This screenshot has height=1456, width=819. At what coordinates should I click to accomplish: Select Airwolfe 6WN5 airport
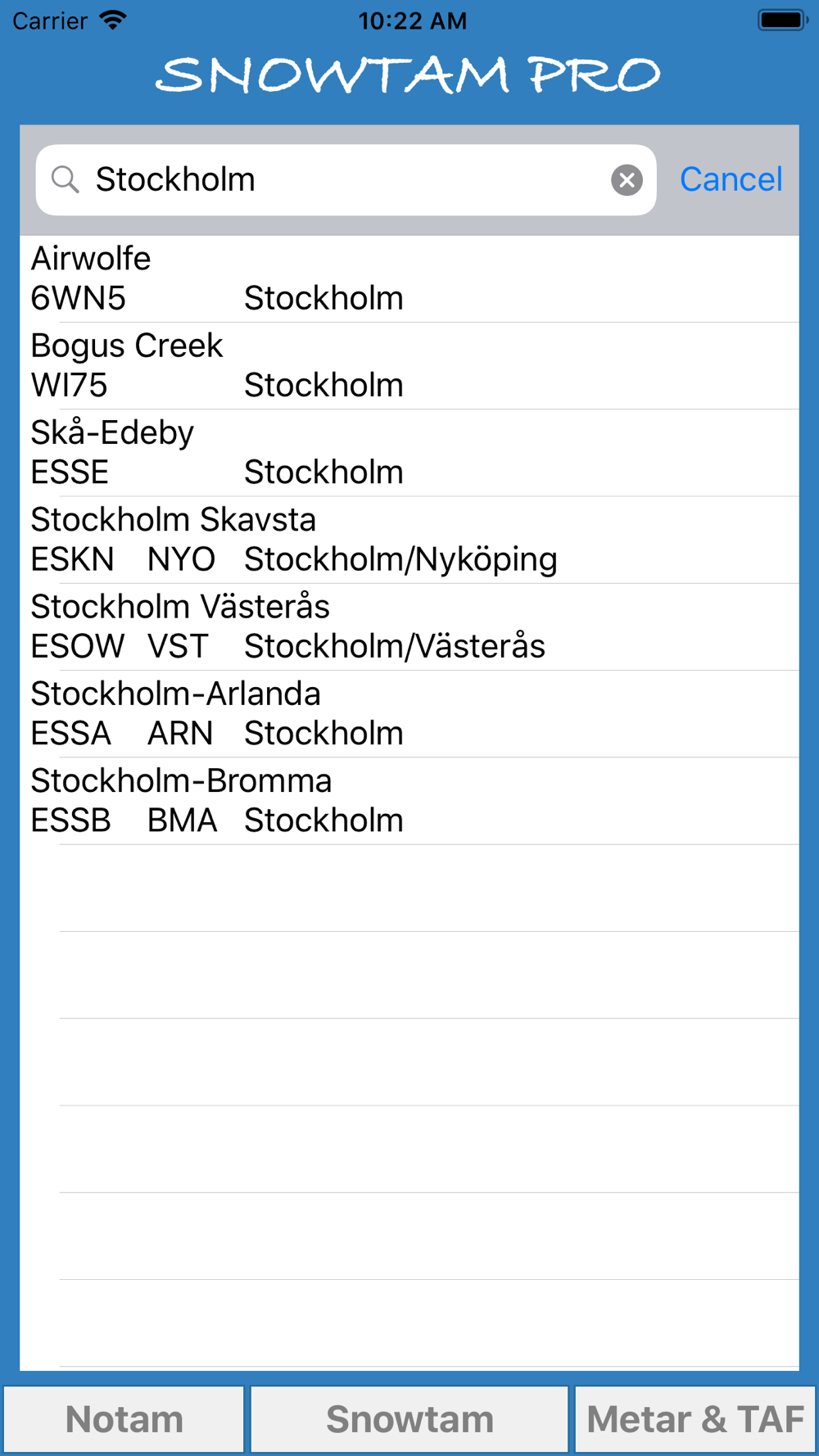coord(409,279)
